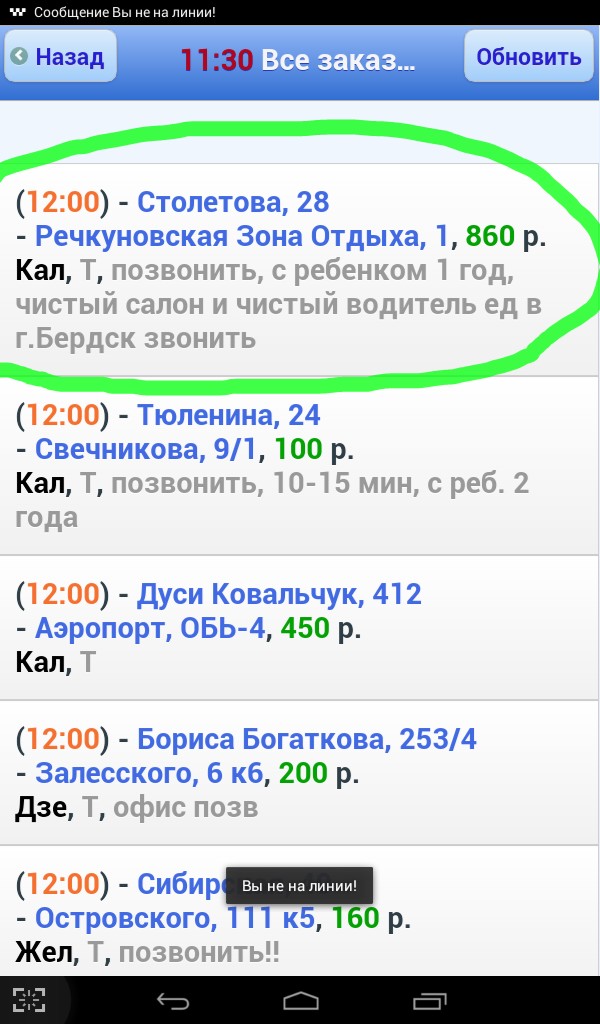Open the order from Бориса Богаткова, 253/4

click(300, 773)
